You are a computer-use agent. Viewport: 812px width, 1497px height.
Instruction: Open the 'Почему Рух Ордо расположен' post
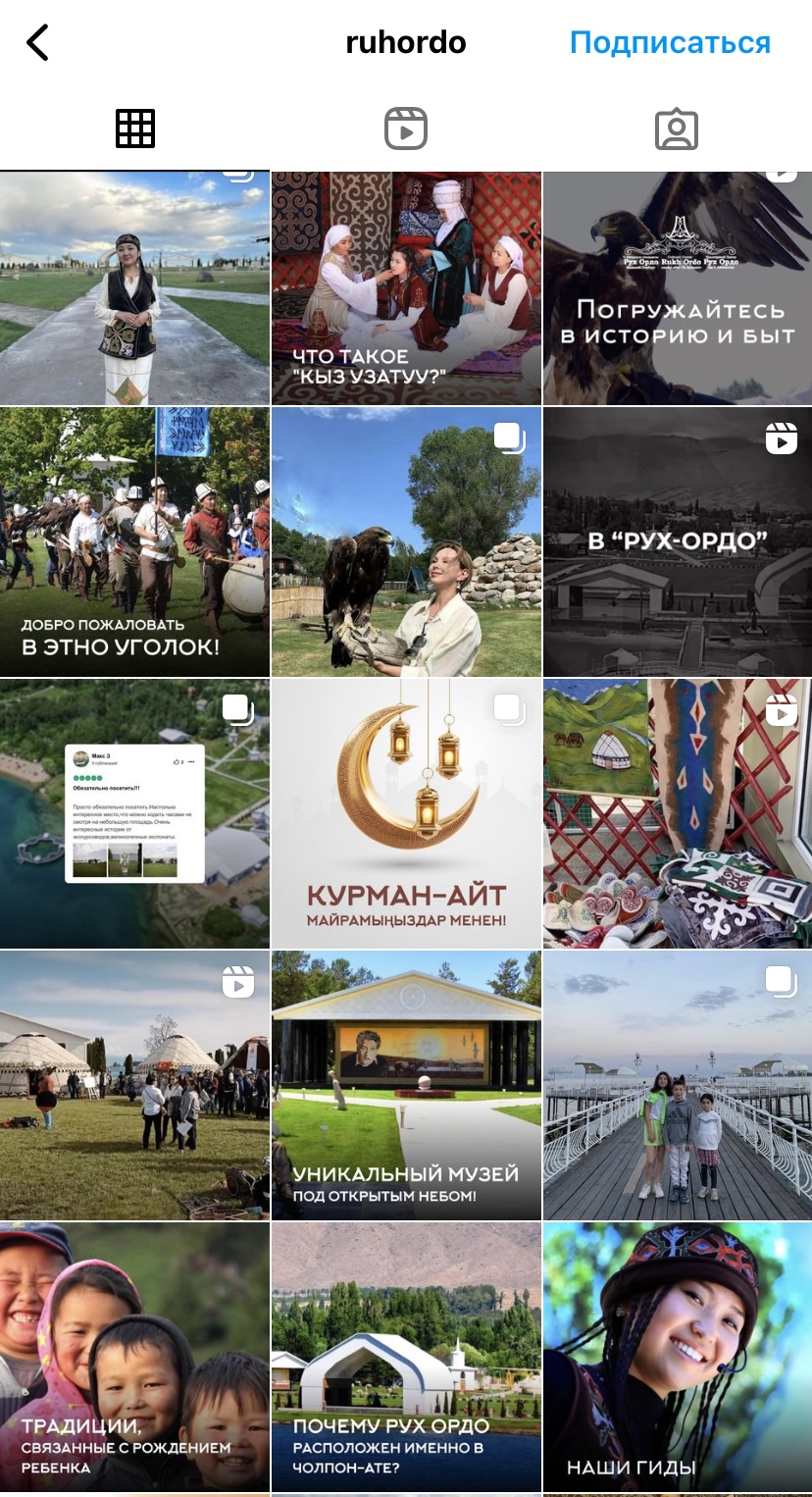pos(406,1357)
